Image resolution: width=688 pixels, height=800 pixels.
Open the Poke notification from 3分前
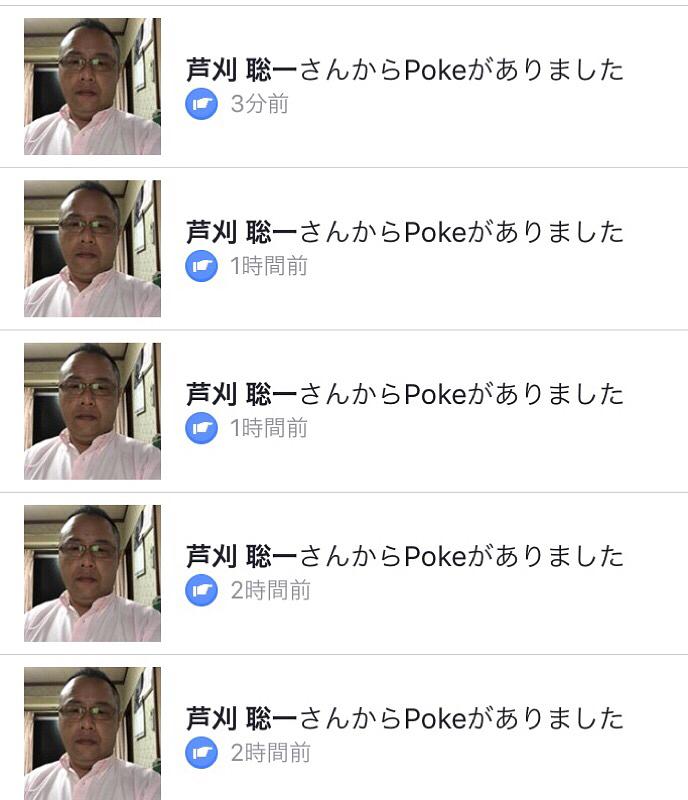tap(404, 86)
